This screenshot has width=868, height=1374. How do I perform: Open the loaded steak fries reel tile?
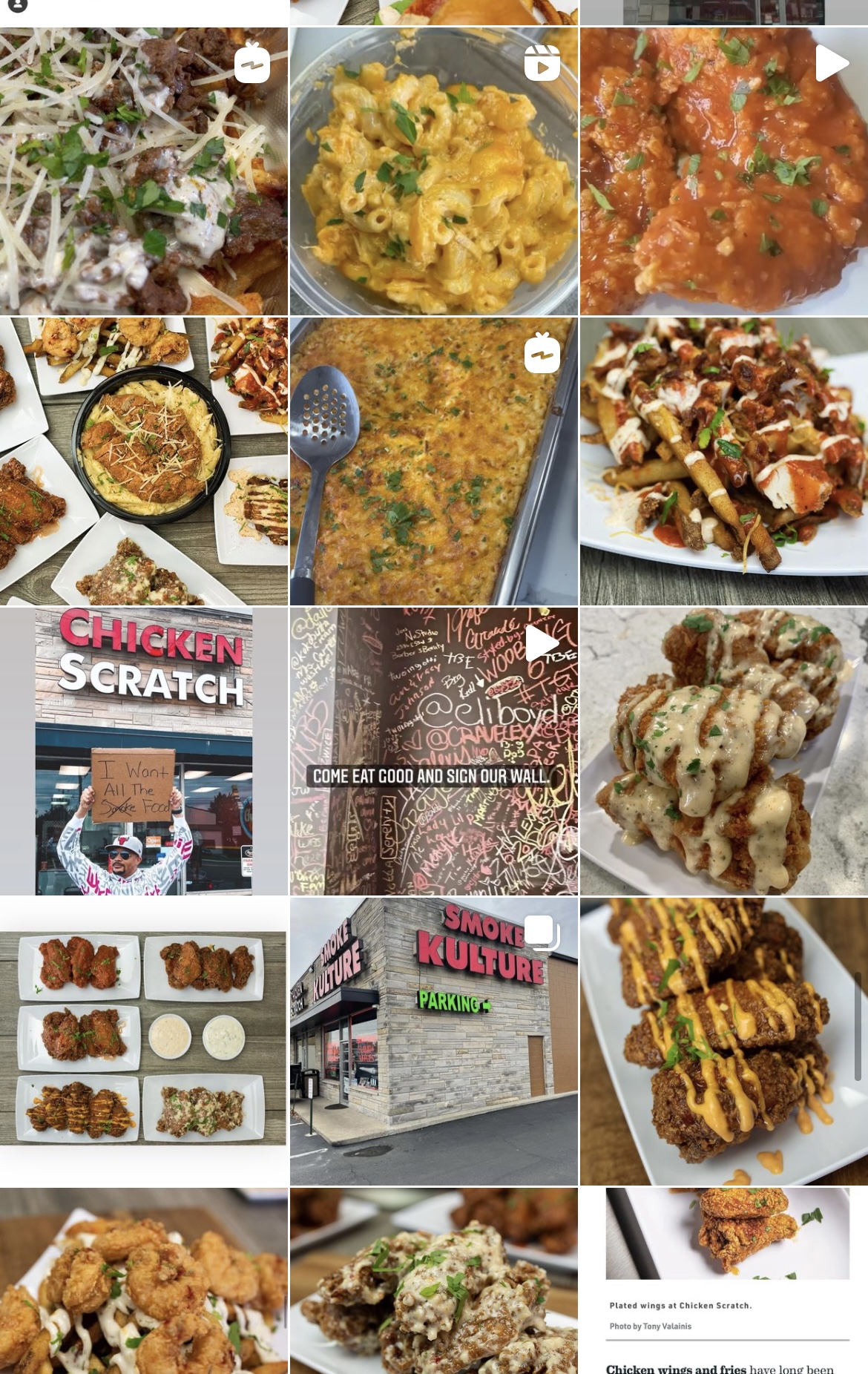tap(143, 171)
